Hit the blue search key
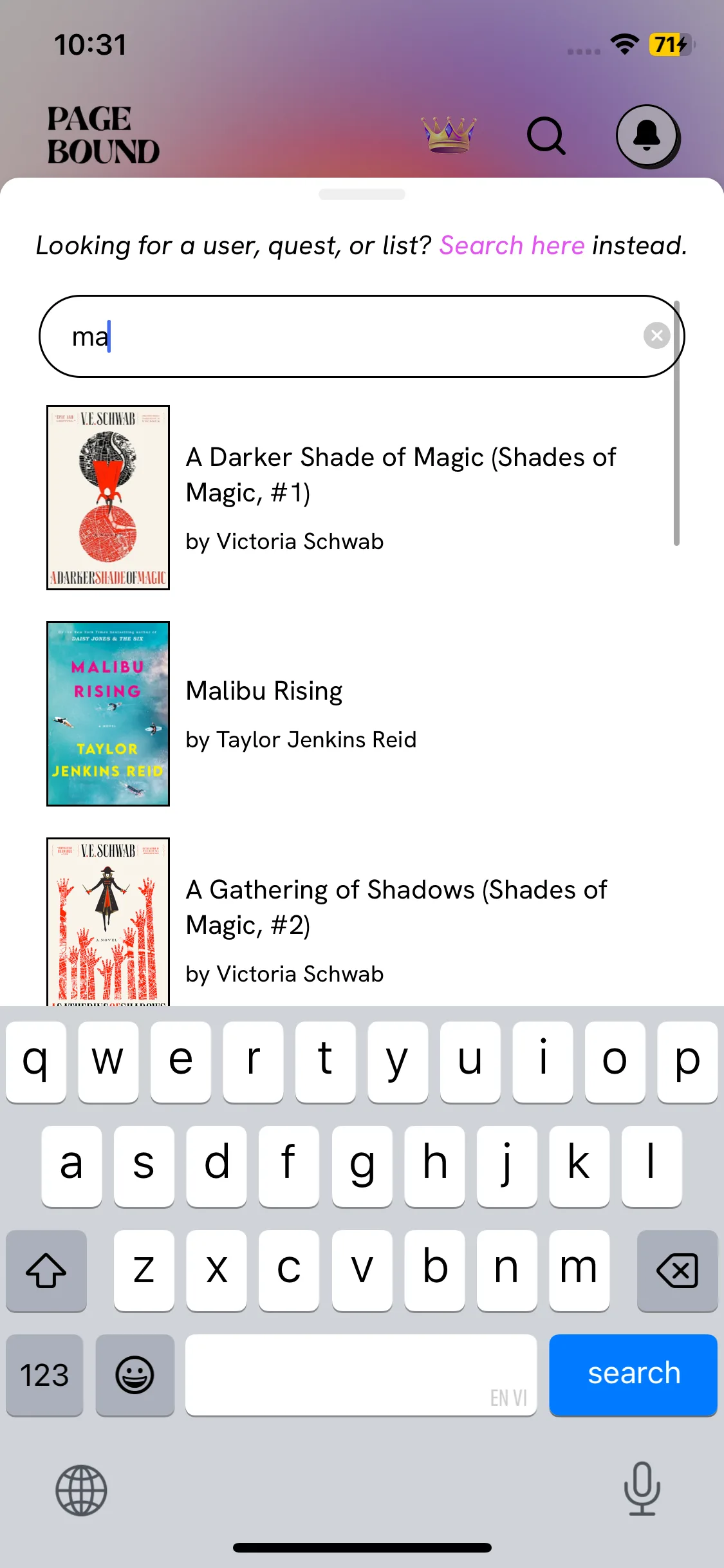 tap(633, 1374)
